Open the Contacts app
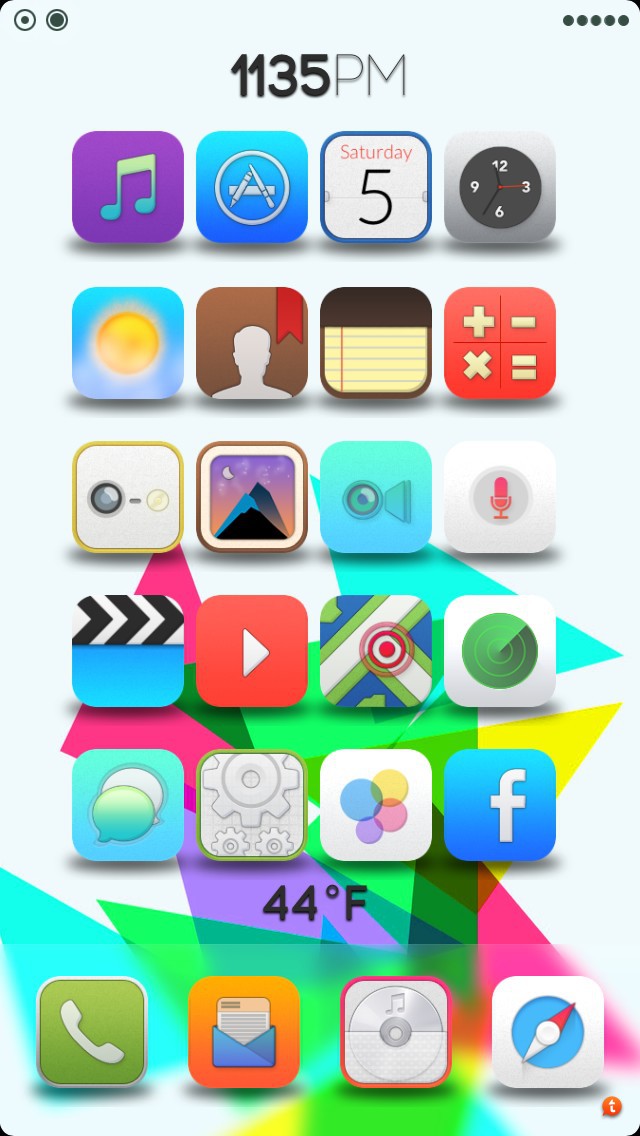Screen dimensions: 640x1136 (252, 343)
